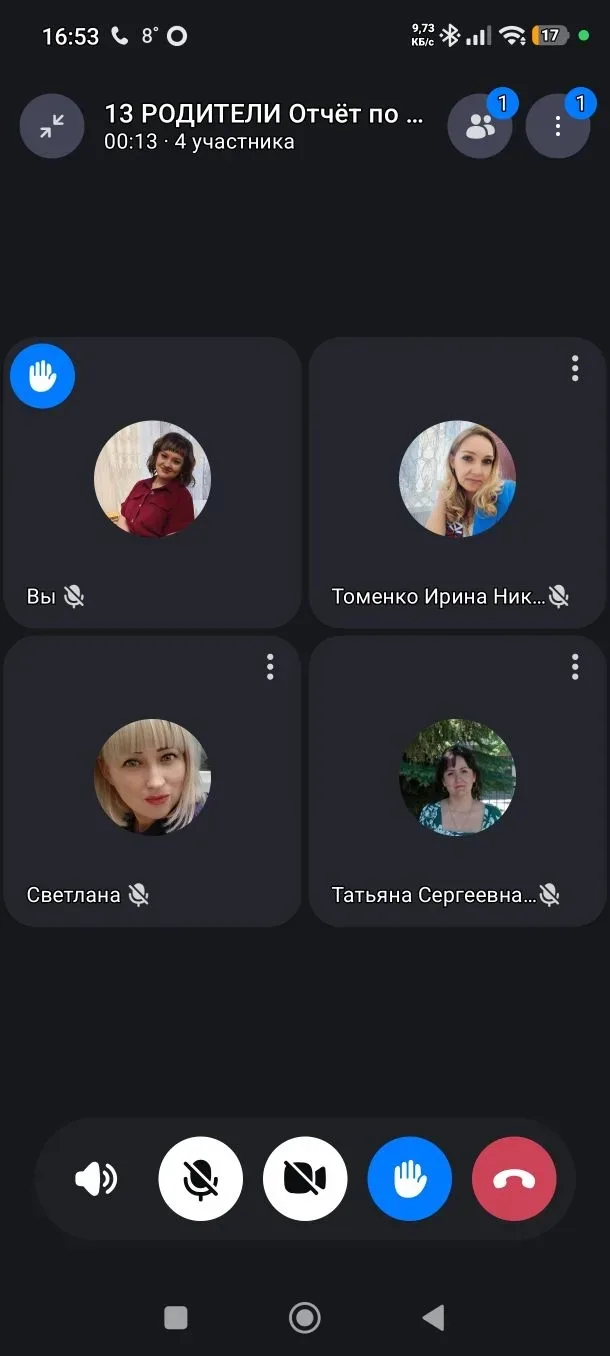610x1356 pixels.
Task: Lower your raised hand
Action: [x=410, y=1179]
